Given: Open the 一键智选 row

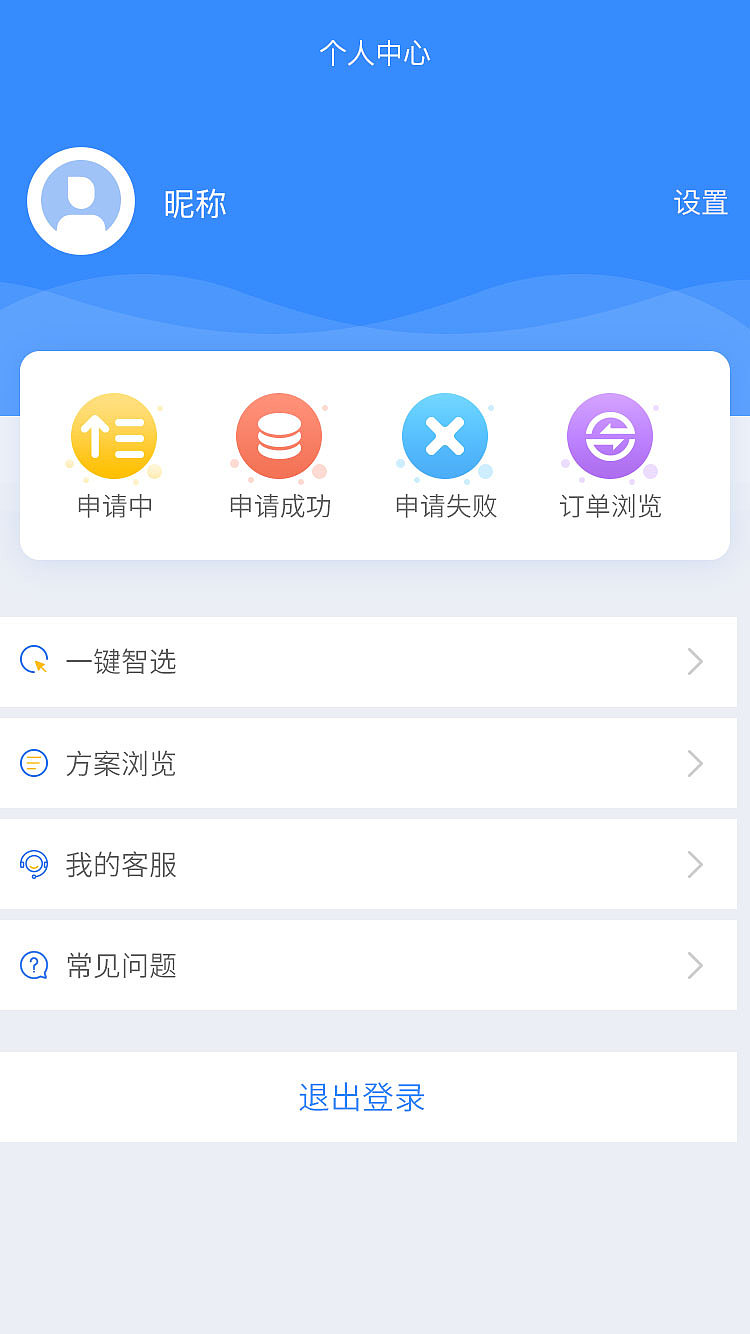Looking at the screenshot, I should pos(368,662).
